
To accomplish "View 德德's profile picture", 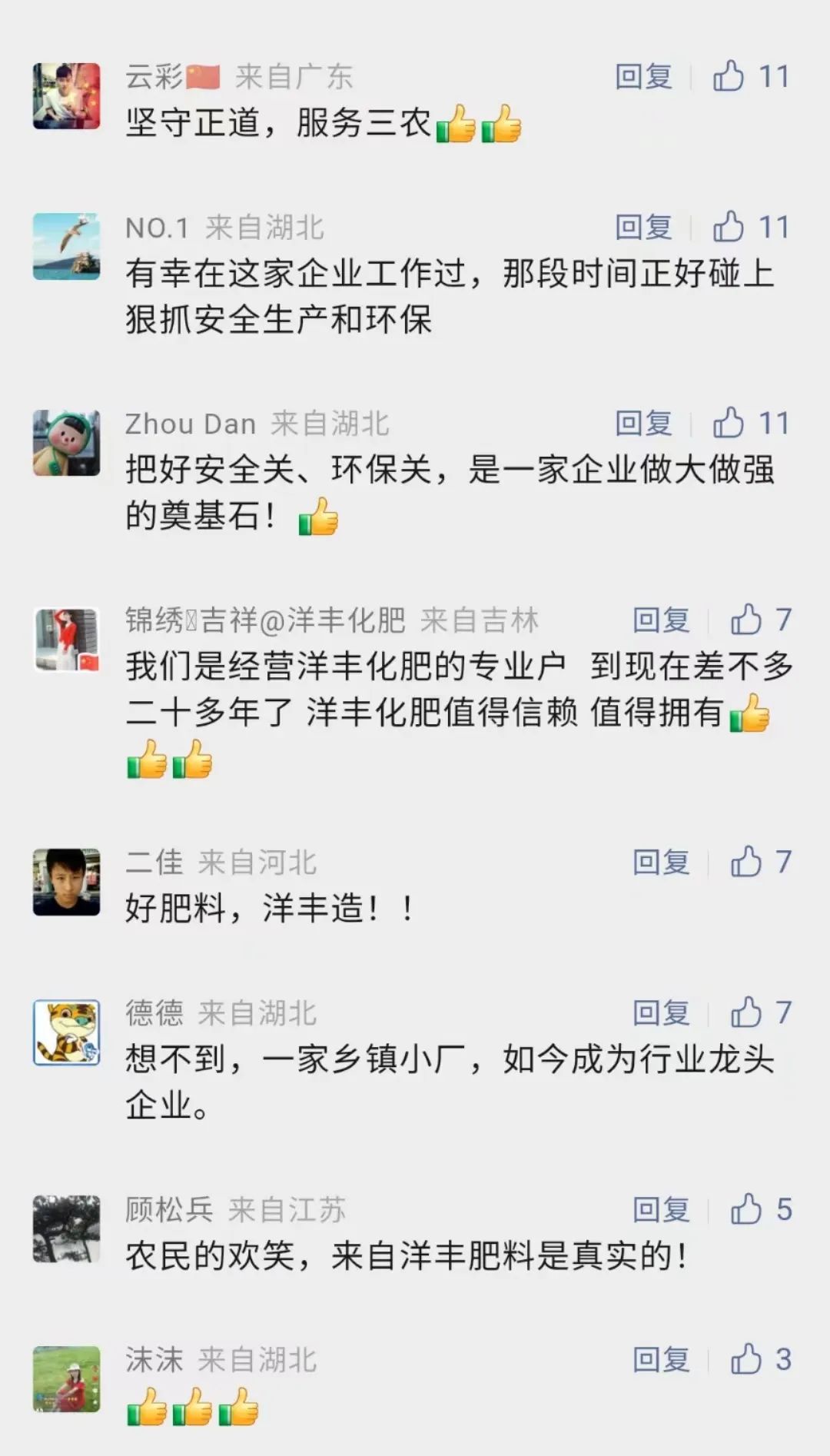I will pos(67,1032).
